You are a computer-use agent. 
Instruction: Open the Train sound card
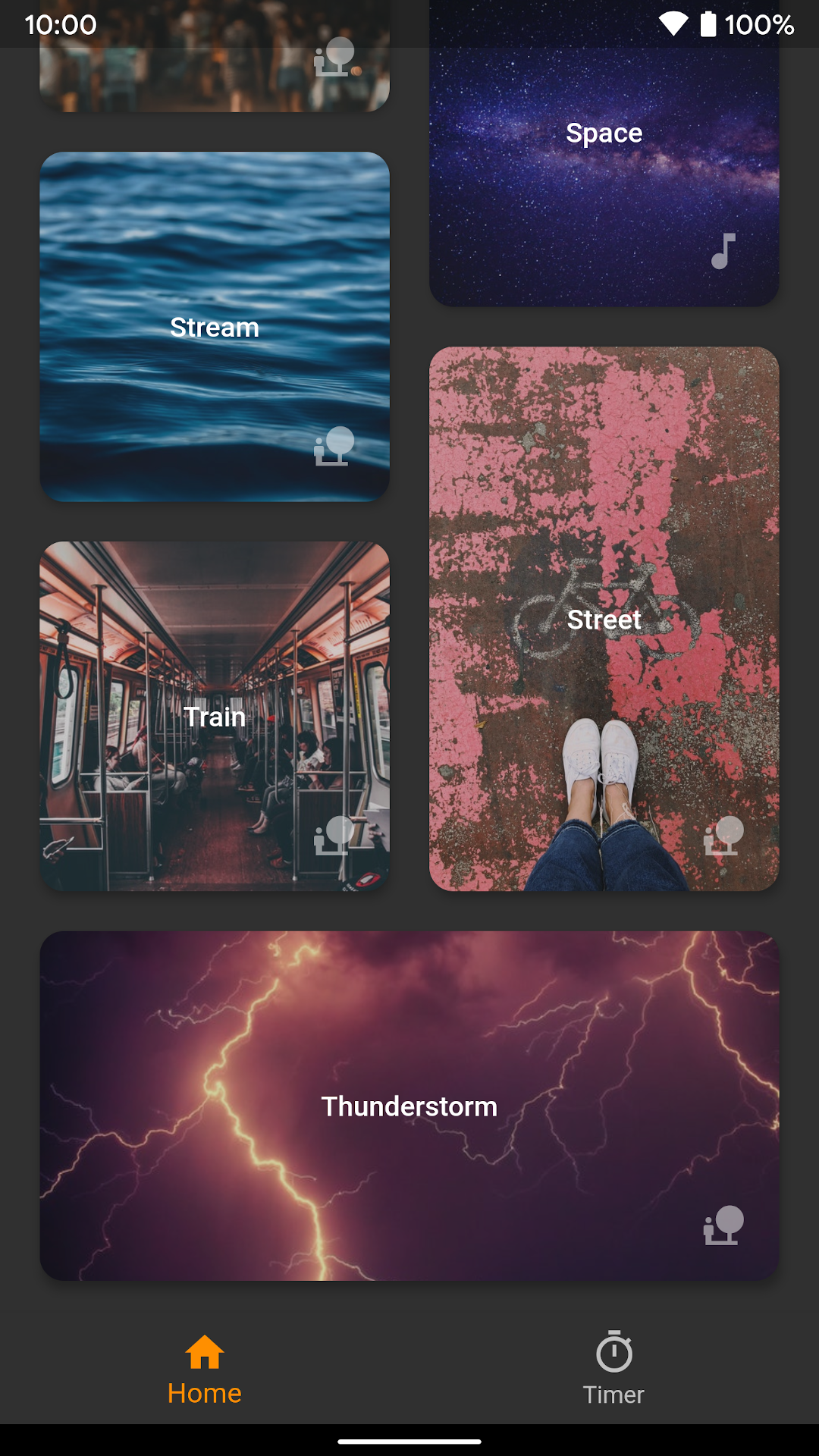coord(215,716)
